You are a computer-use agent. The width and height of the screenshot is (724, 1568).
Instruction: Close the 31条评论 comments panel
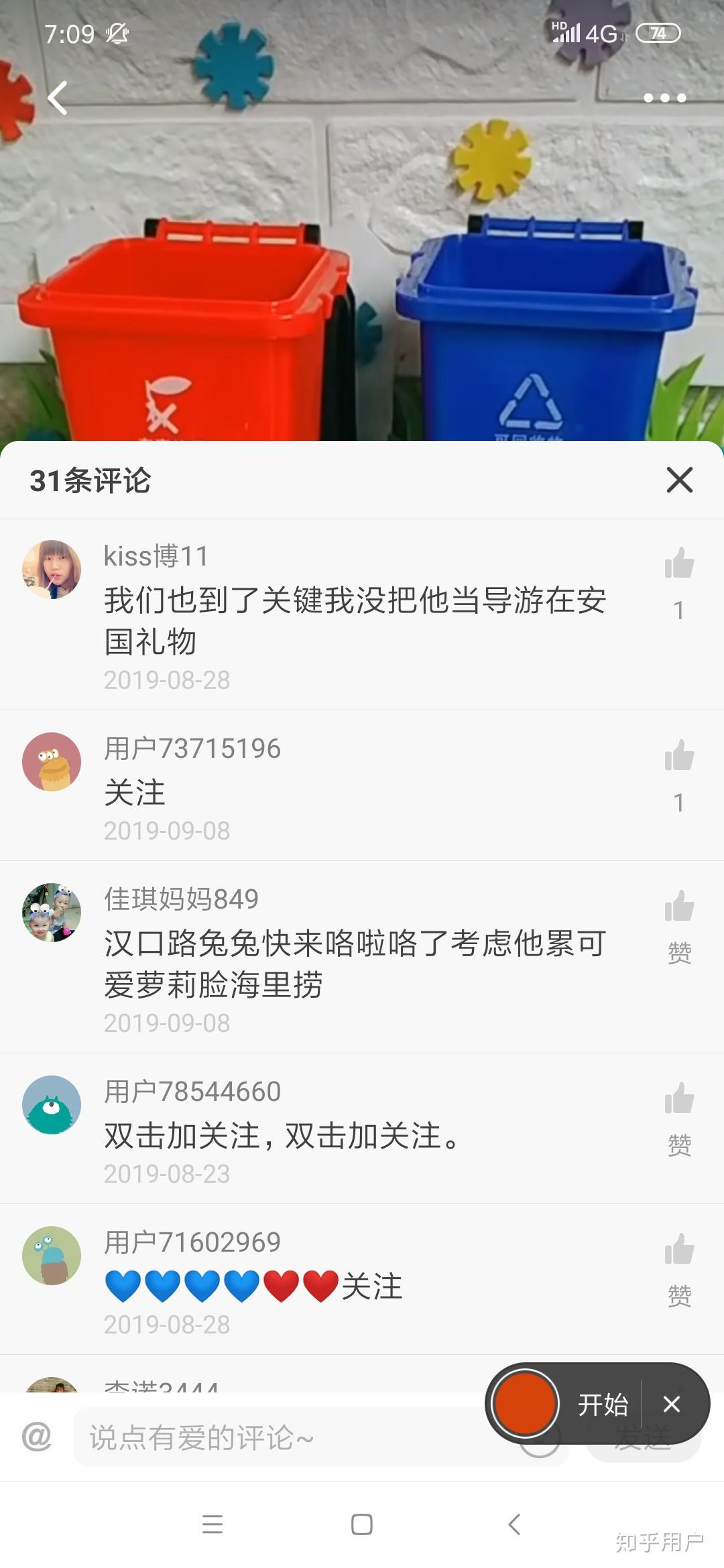(x=679, y=480)
